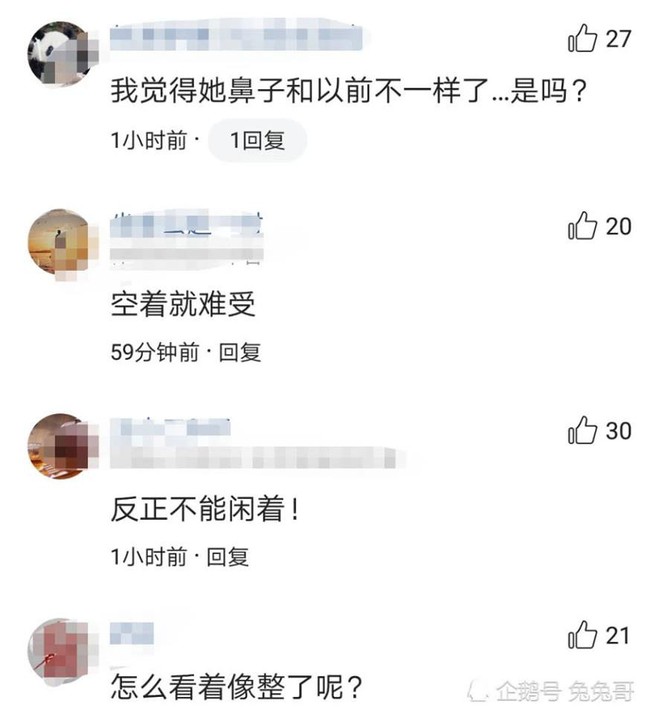Screen dimensions: 650x714
Task: Like the comment 空着就难受
Action: (x=583, y=227)
